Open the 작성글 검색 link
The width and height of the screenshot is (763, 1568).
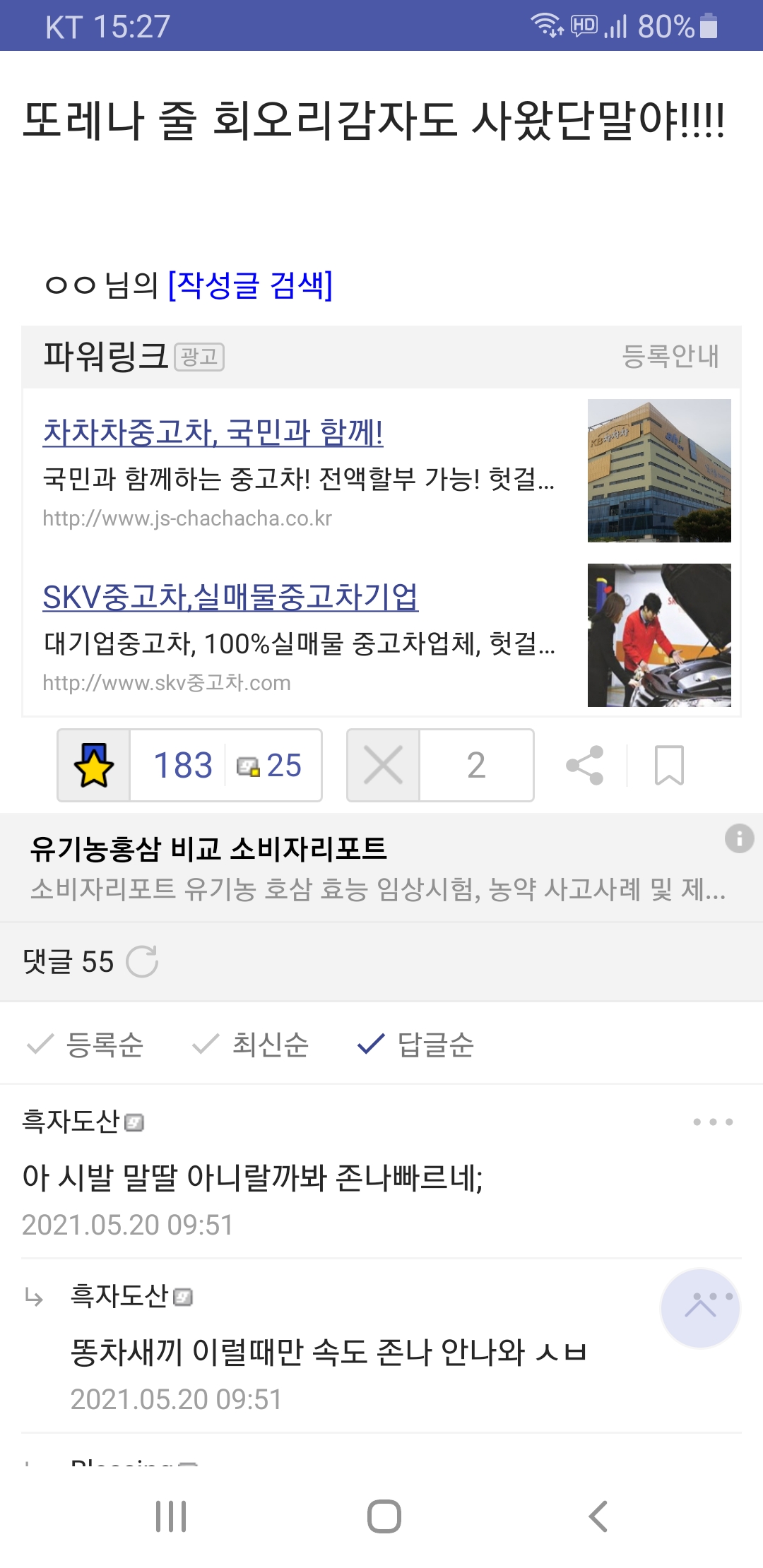[x=250, y=285]
